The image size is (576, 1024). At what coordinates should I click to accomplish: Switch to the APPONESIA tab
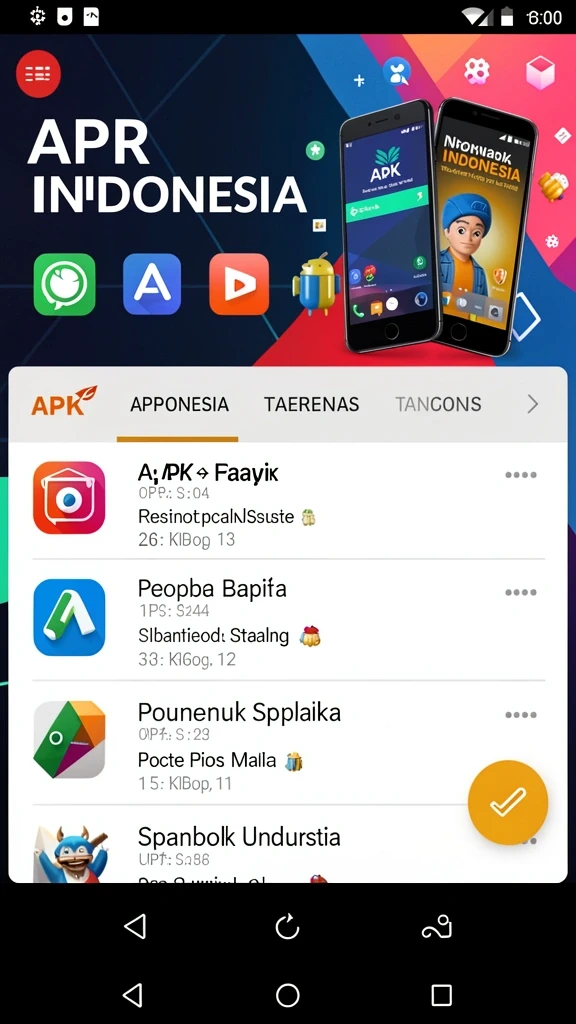[179, 404]
